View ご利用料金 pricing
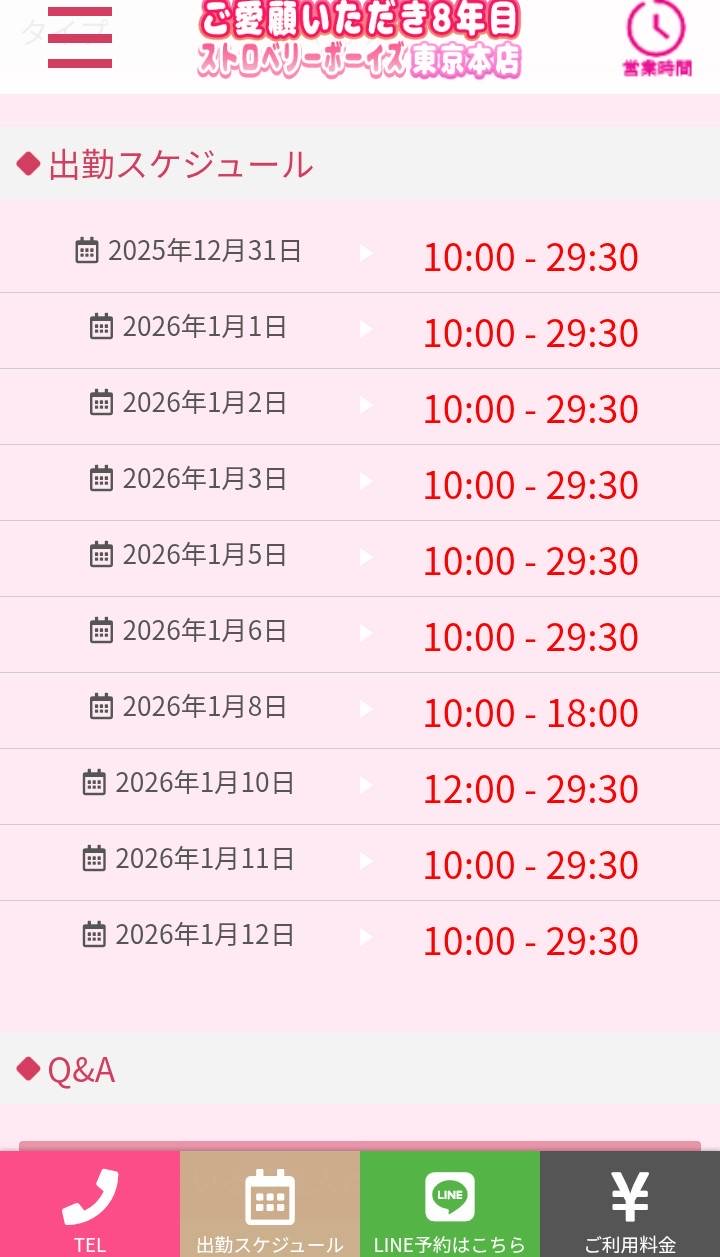 pos(630,1204)
